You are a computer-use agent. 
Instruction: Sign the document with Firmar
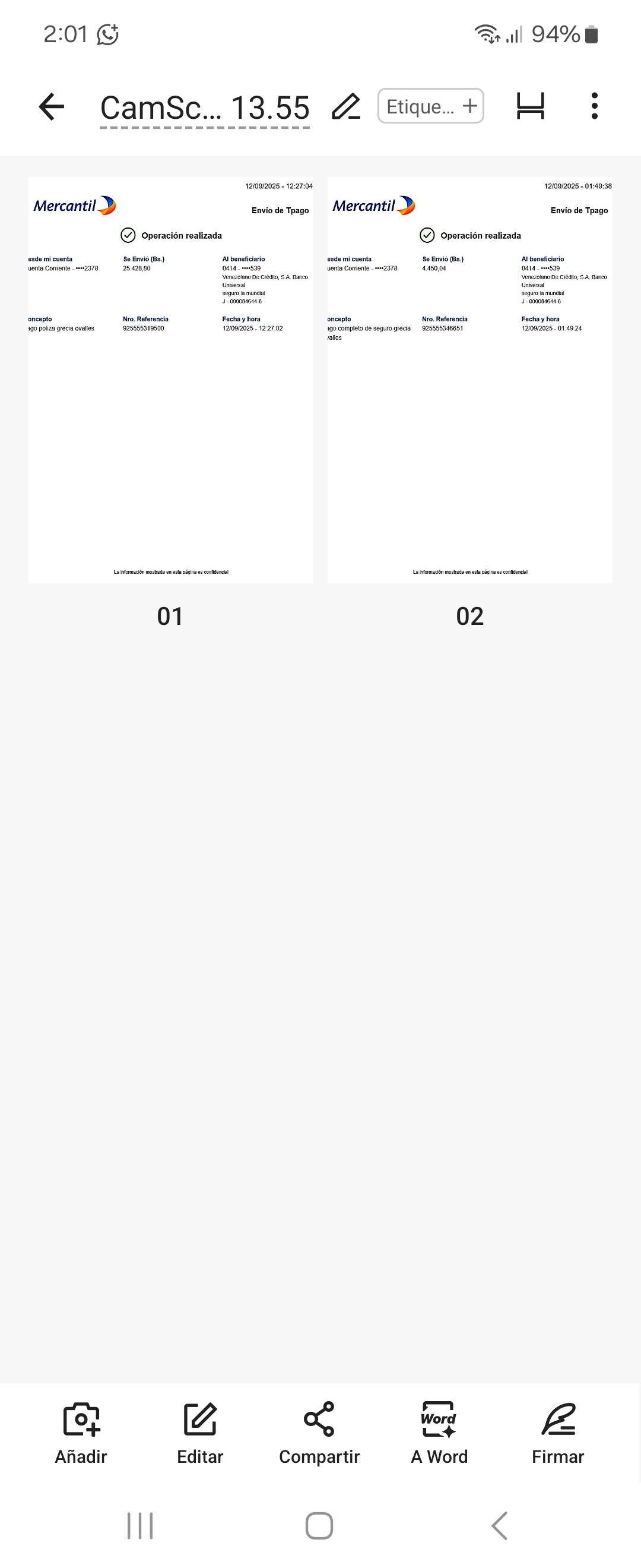click(558, 1434)
